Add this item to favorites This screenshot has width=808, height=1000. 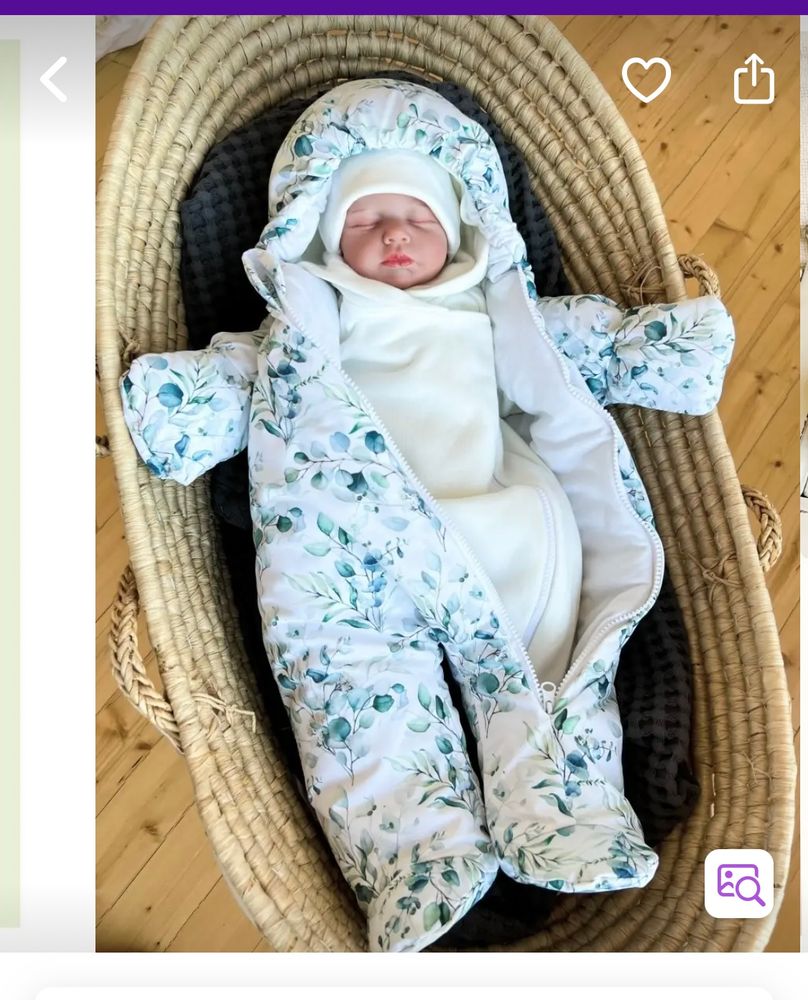646,79
